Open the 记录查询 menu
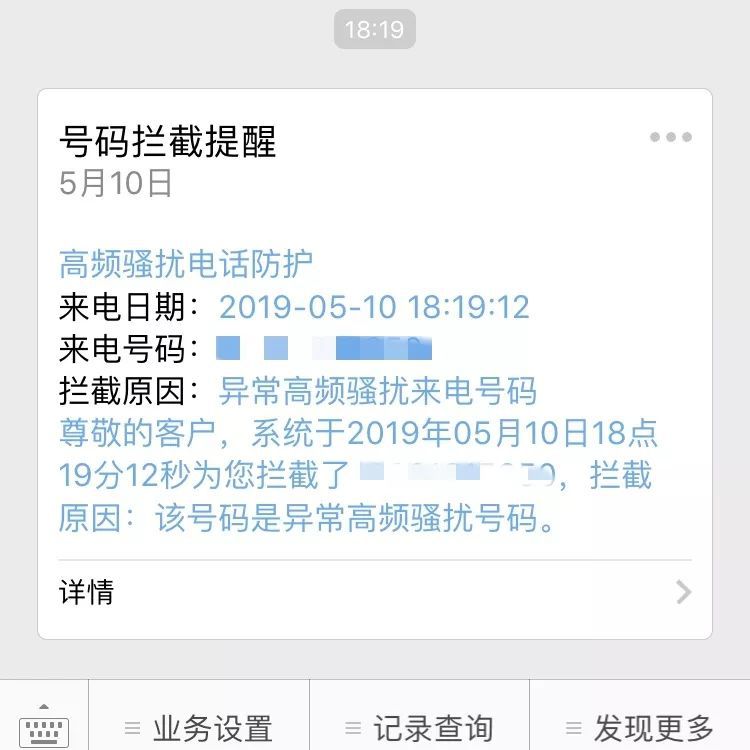The width and height of the screenshot is (750, 750). 419,727
